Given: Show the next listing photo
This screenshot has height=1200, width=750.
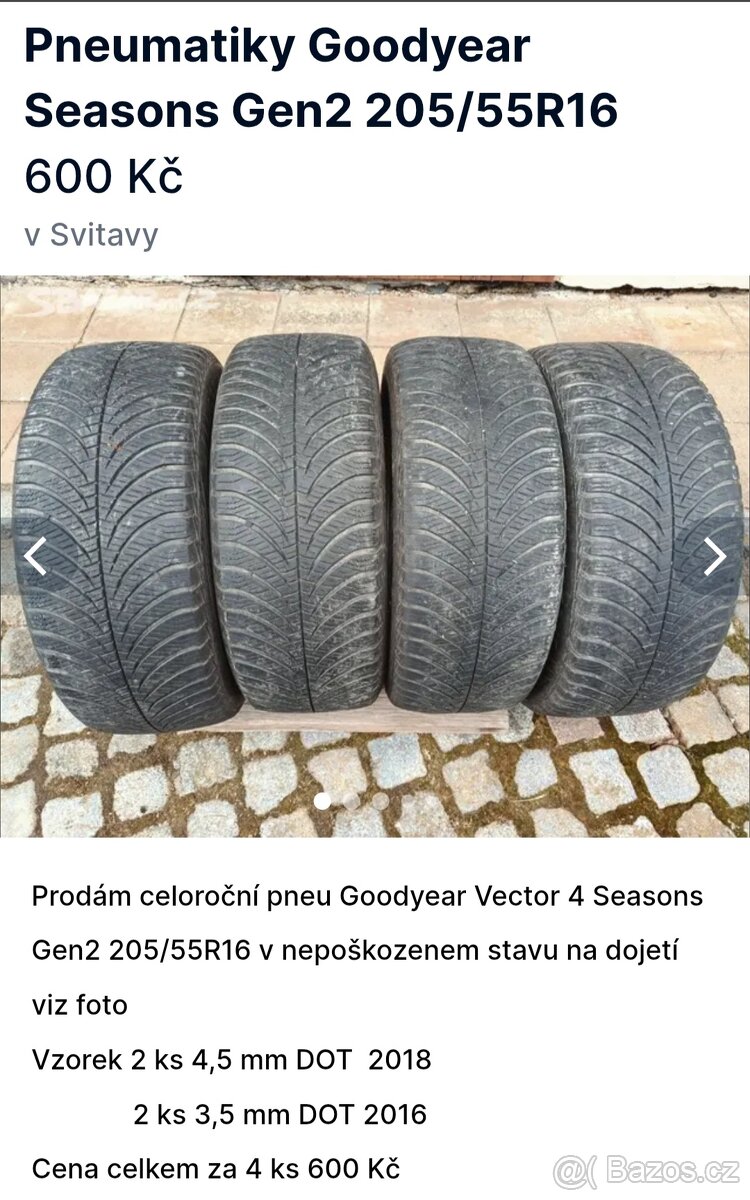Looking at the screenshot, I should point(714,557).
